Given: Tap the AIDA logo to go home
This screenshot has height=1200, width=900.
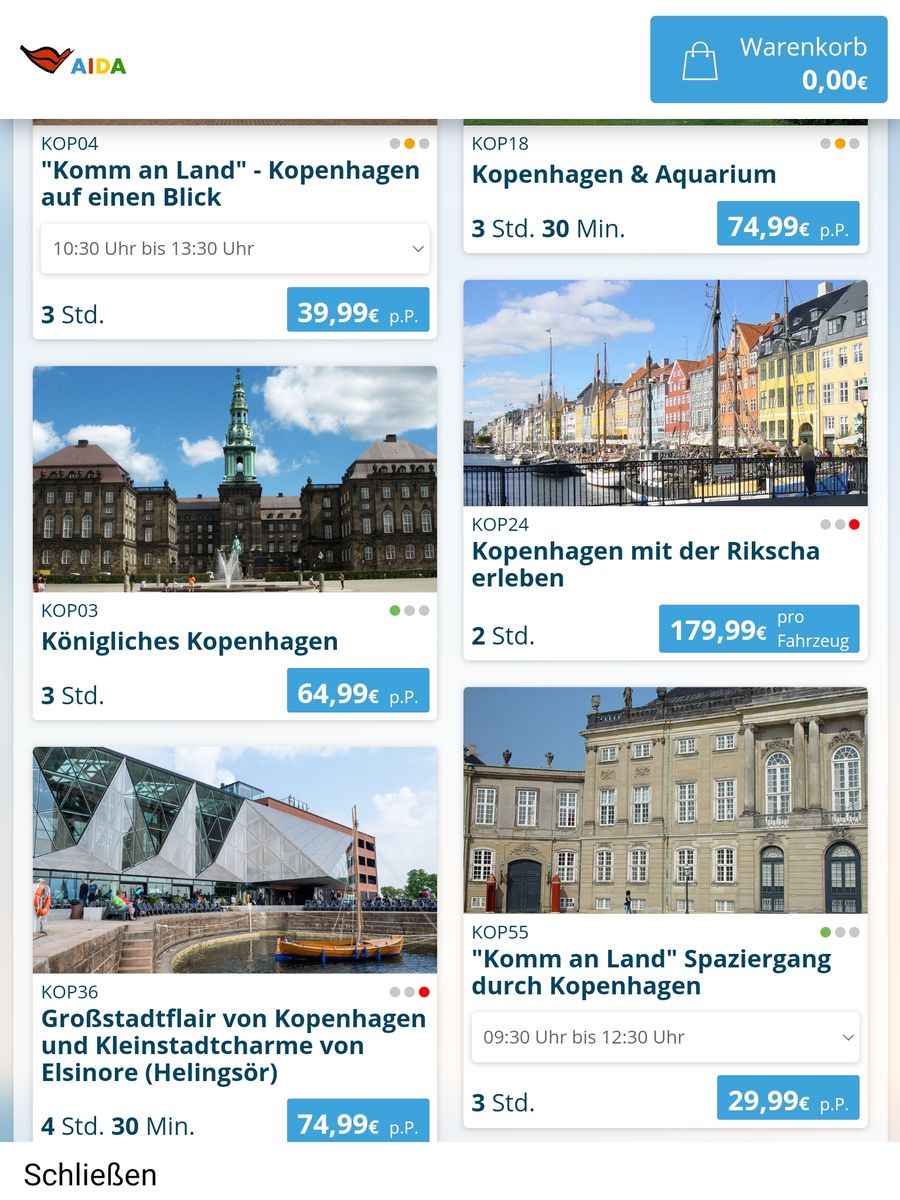Looking at the screenshot, I should [74, 61].
